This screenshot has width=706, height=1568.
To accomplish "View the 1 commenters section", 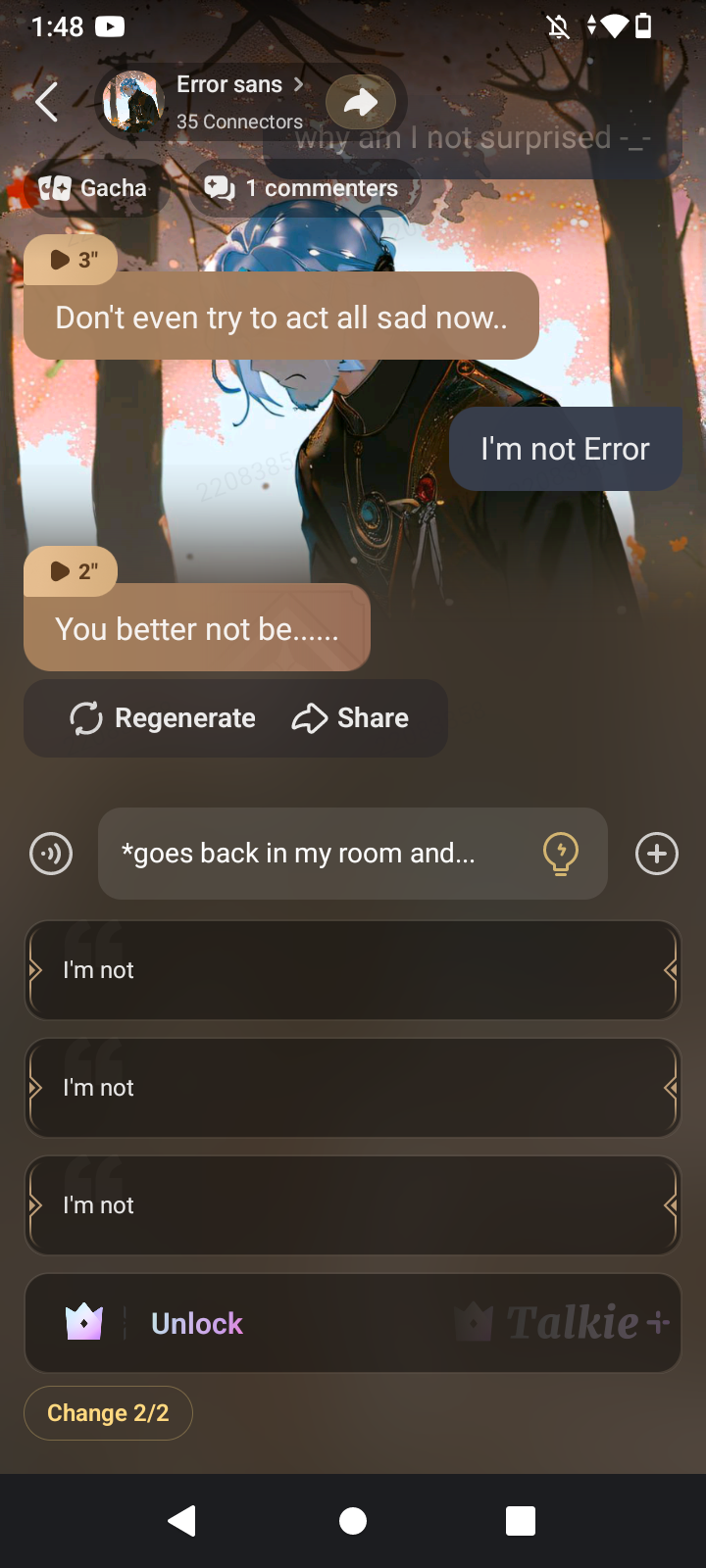I will tap(302, 188).
